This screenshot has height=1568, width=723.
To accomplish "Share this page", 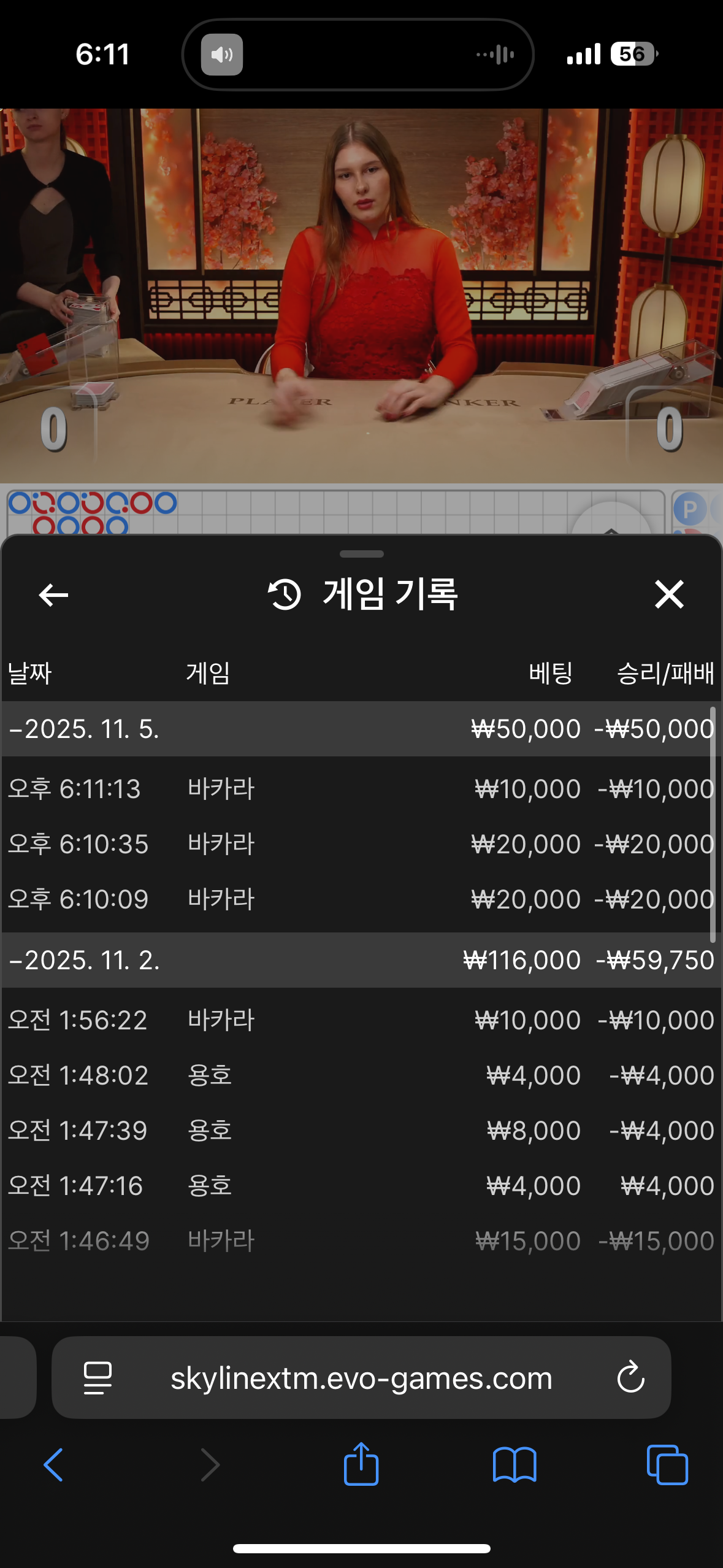I will pyautogui.click(x=361, y=1464).
